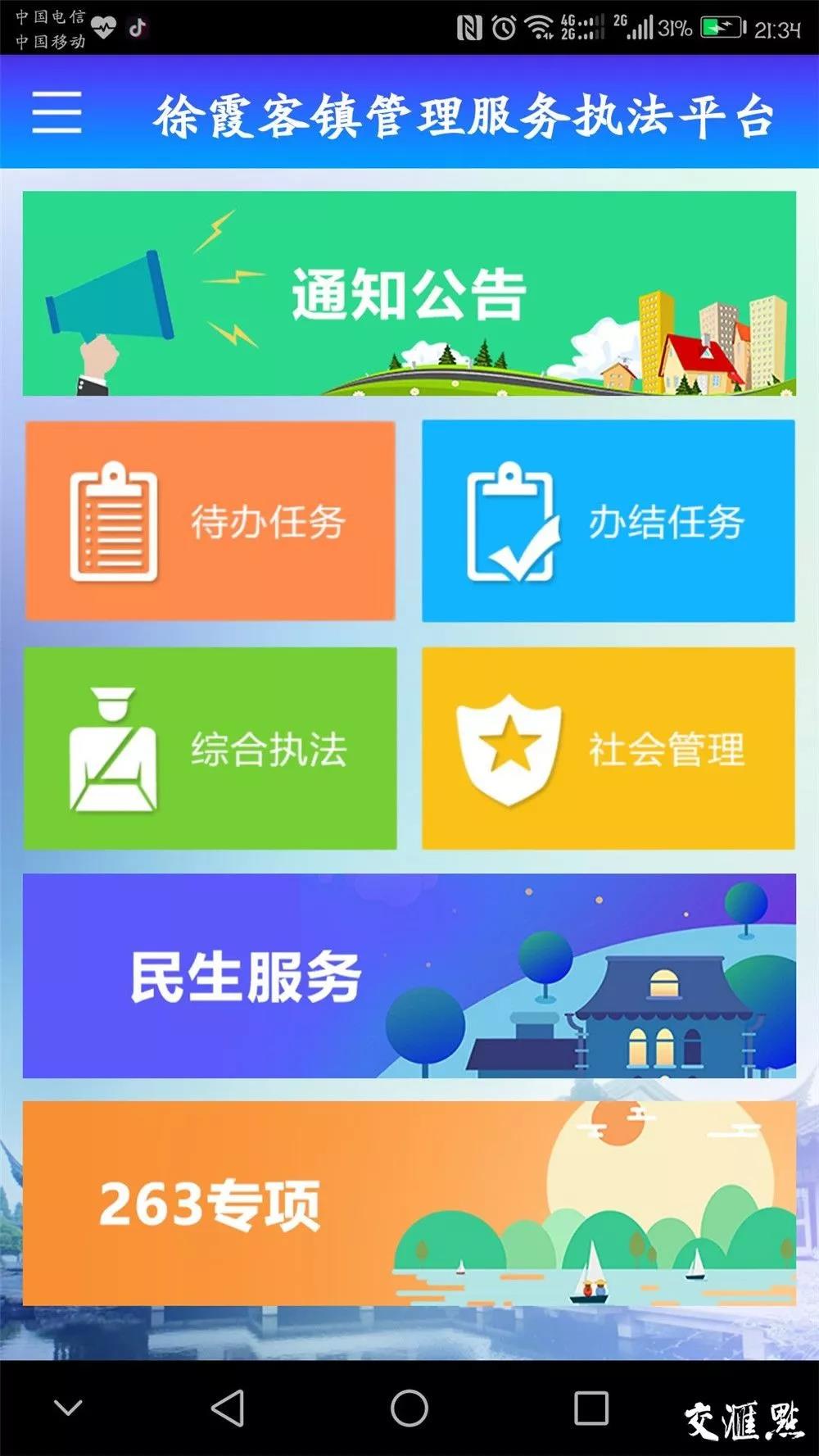819x1456 pixels.
Task: Select the 综合执法 law enforcement tile
Action: 210,748
